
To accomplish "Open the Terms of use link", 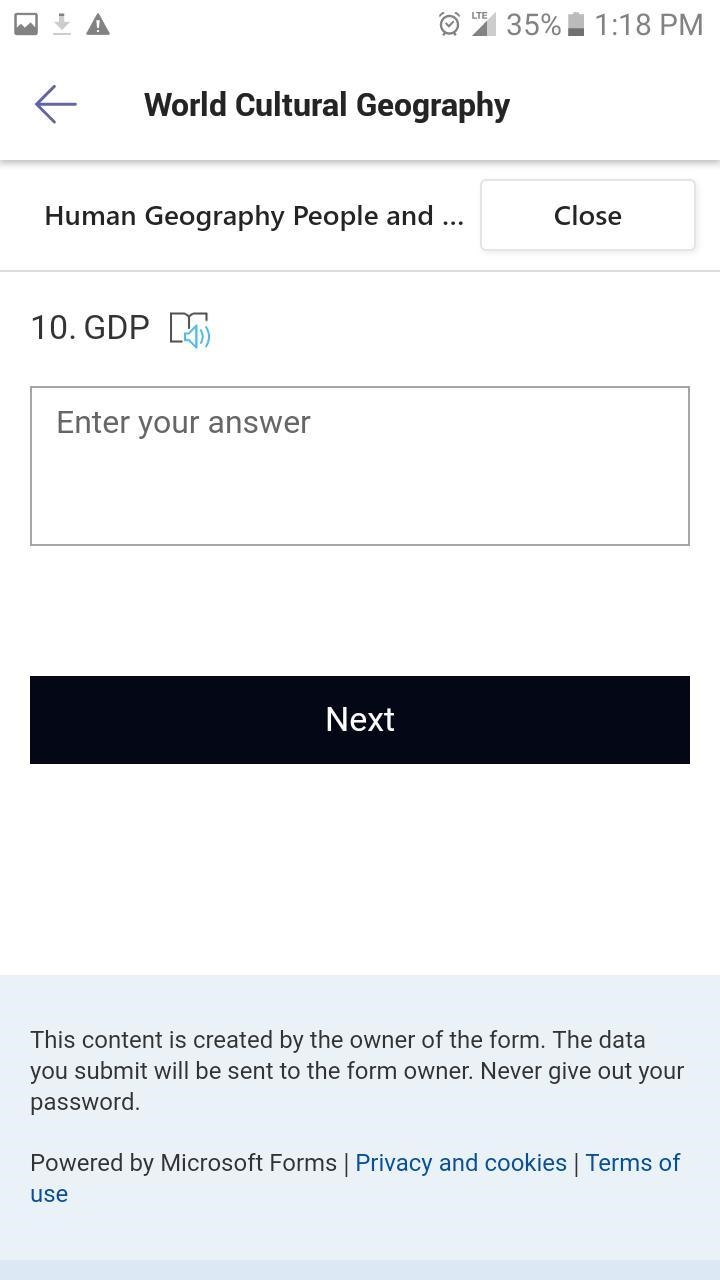I will click(633, 1163).
